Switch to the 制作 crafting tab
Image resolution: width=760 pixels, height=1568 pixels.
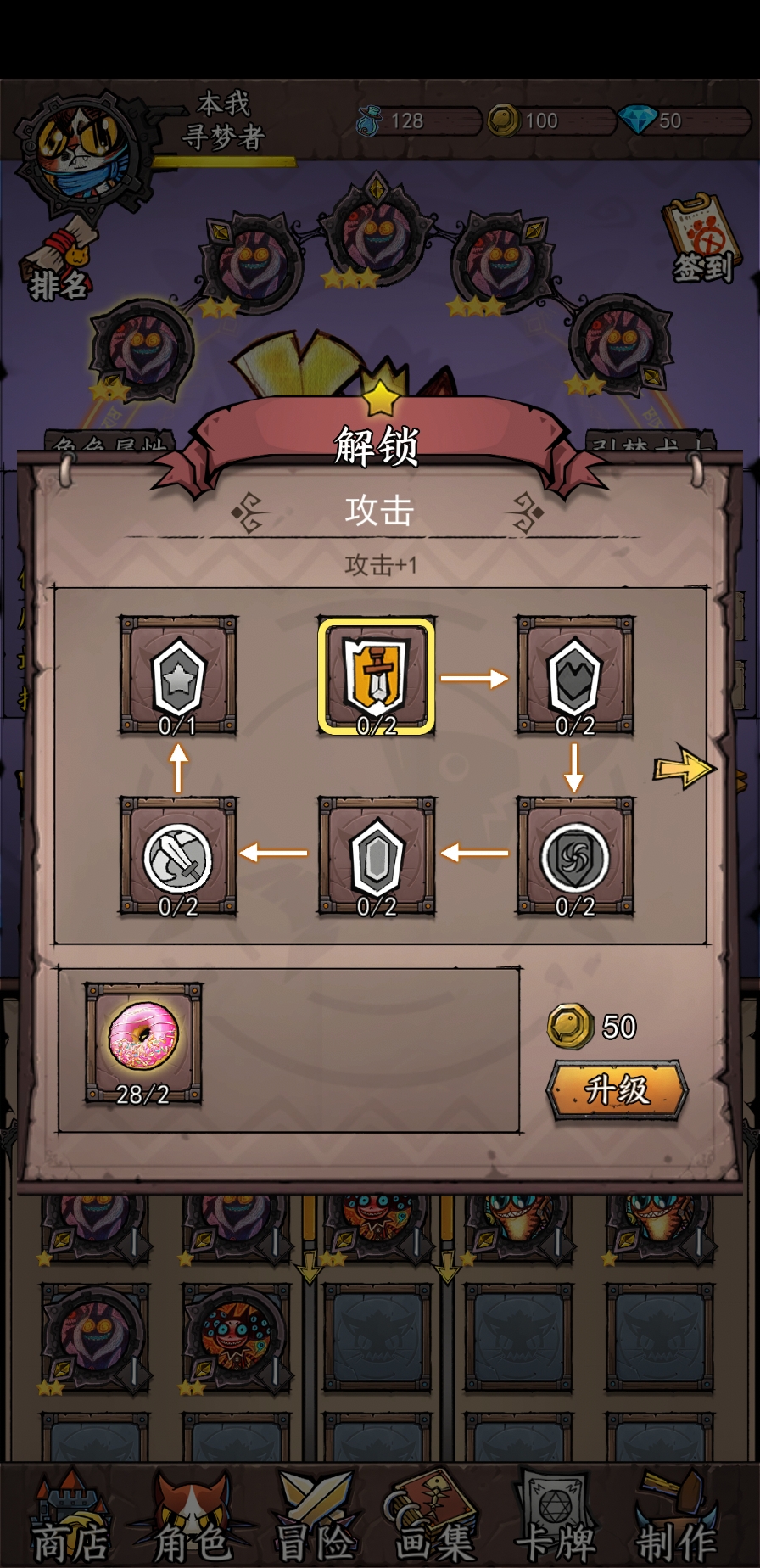click(676, 1519)
